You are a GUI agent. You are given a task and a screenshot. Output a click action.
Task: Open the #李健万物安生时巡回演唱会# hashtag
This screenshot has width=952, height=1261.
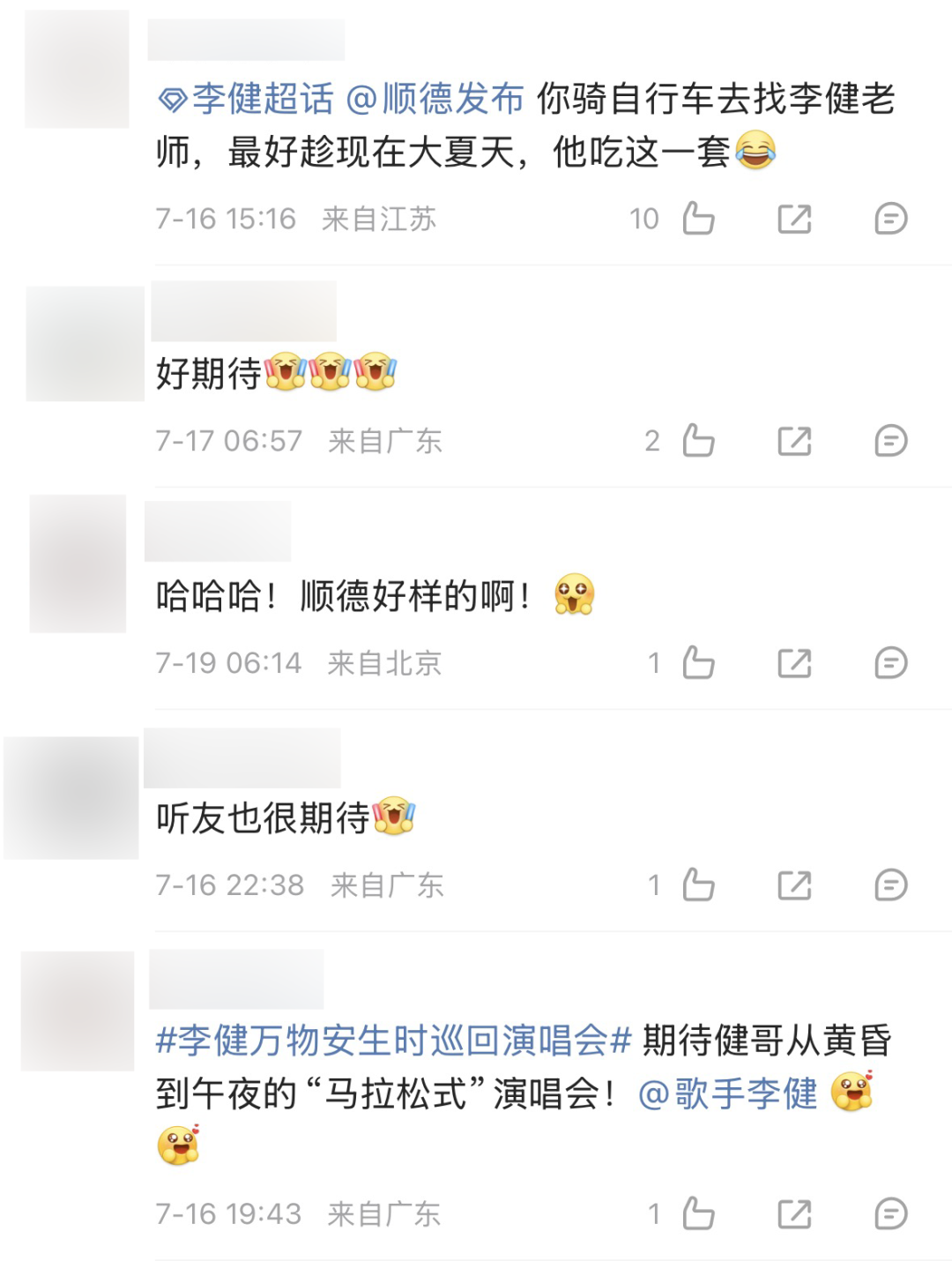pos(394,1041)
